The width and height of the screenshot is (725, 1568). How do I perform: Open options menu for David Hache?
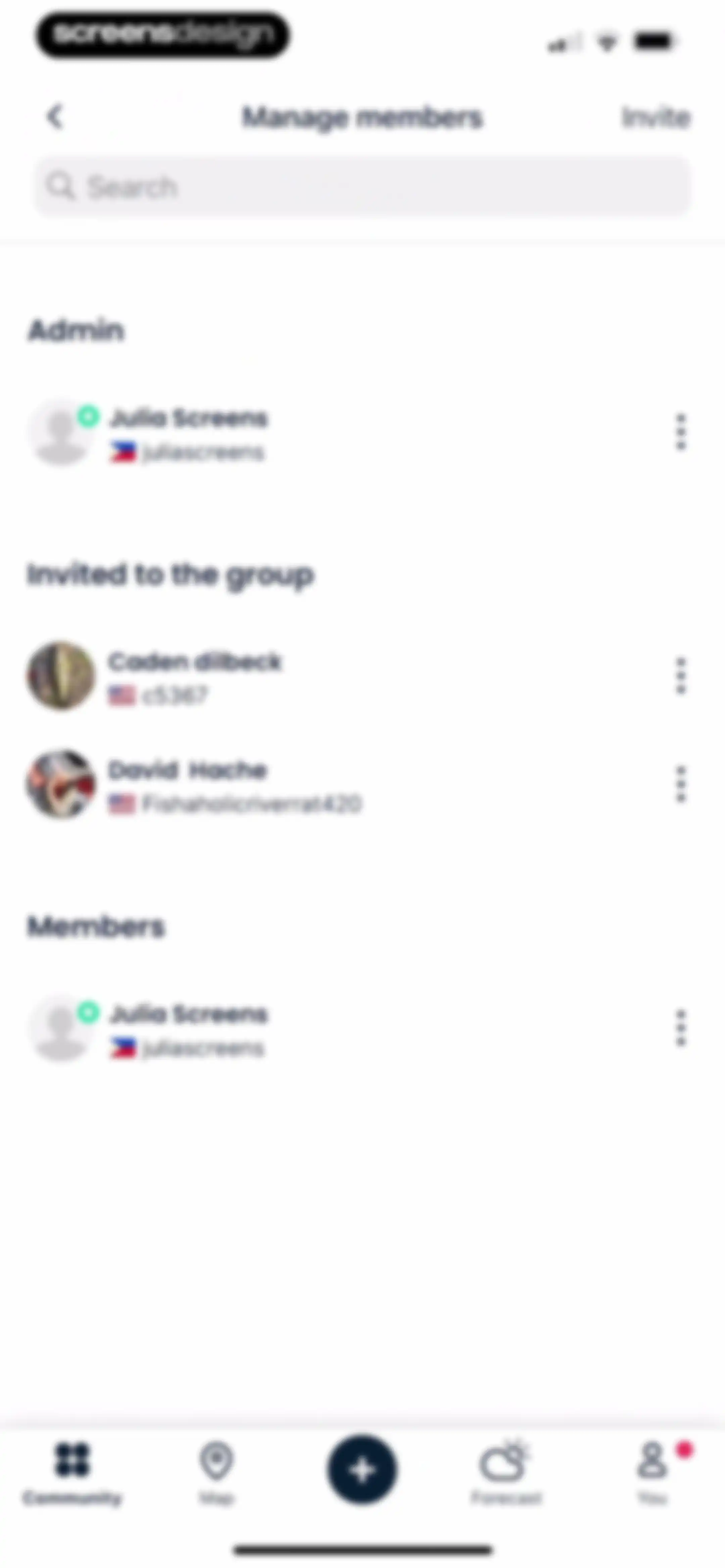[x=681, y=784]
